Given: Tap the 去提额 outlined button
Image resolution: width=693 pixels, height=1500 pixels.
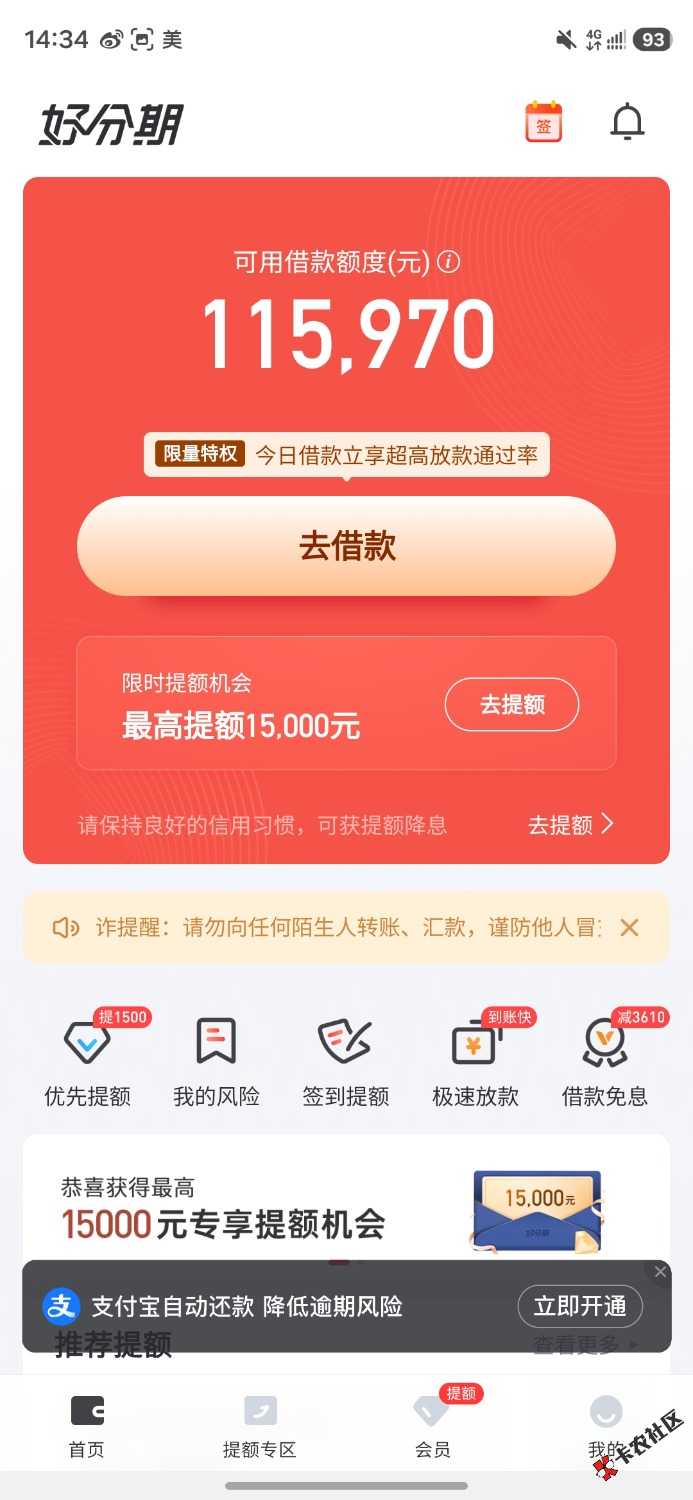Looking at the screenshot, I should pos(512,704).
